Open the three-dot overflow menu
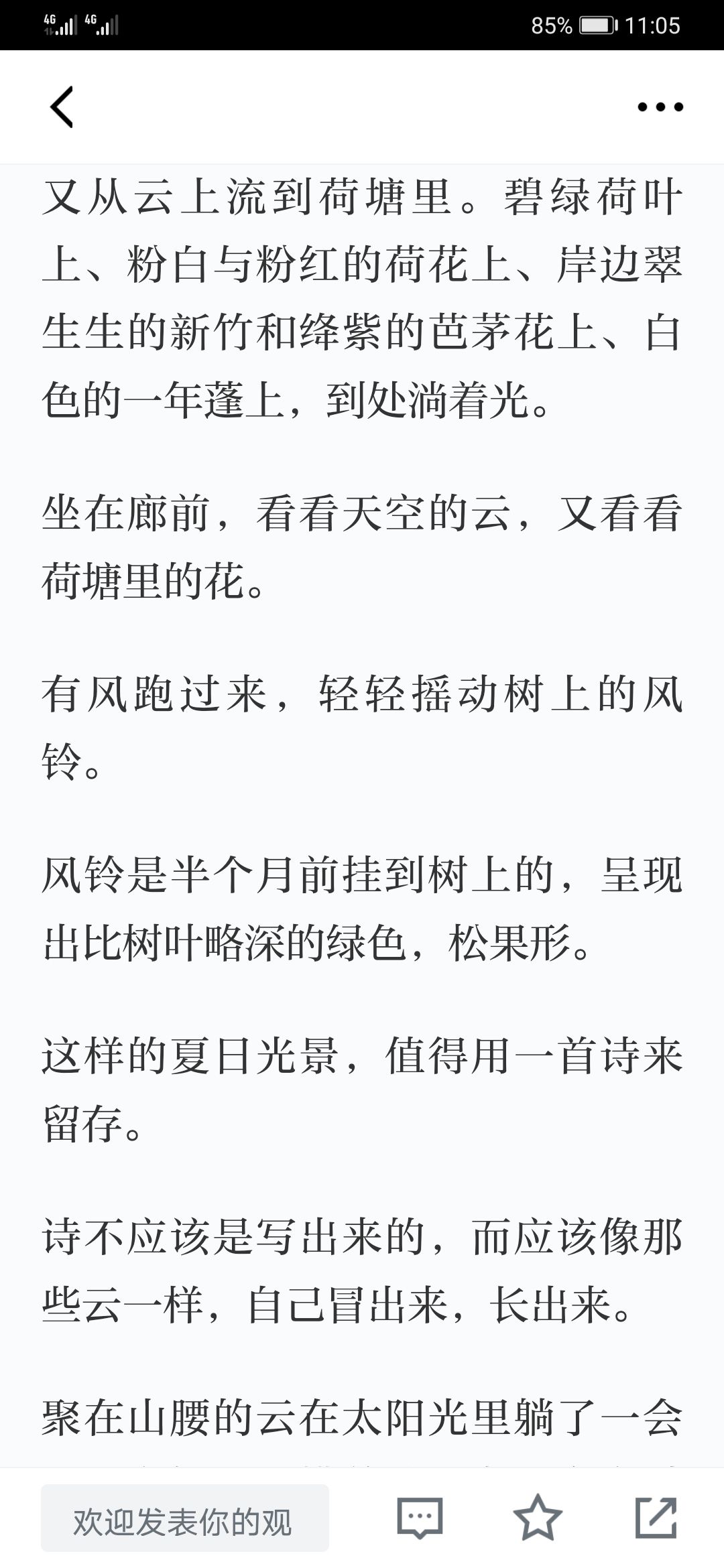The height and width of the screenshot is (1568, 724). pyautogui.click(x=660, y=107)
